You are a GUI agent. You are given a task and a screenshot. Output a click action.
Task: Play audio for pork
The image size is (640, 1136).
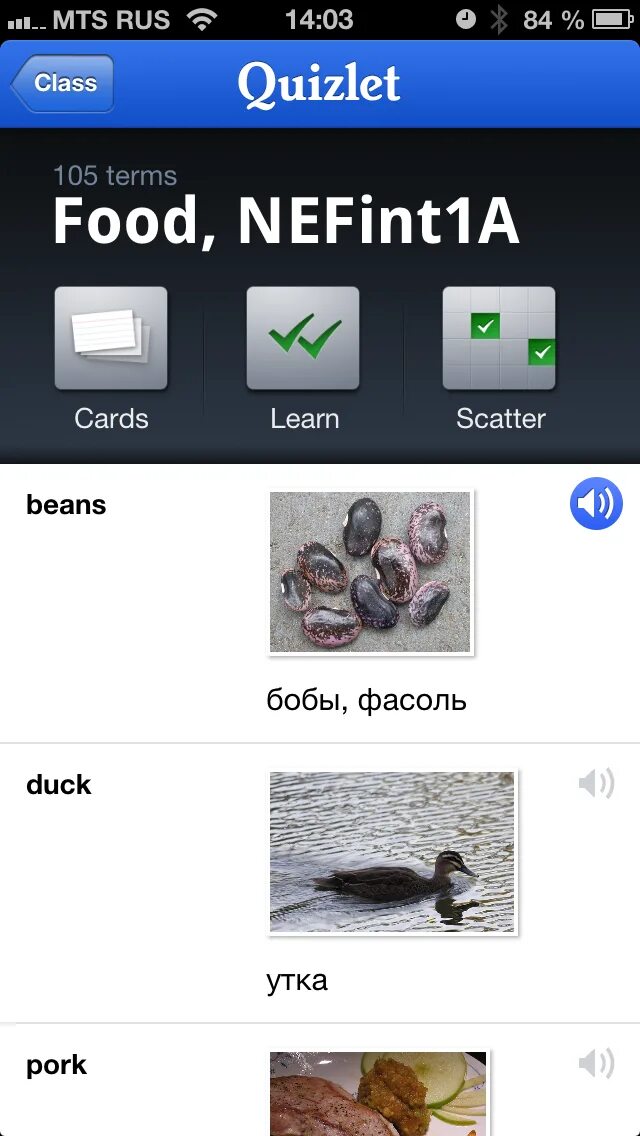[596, 1064]
